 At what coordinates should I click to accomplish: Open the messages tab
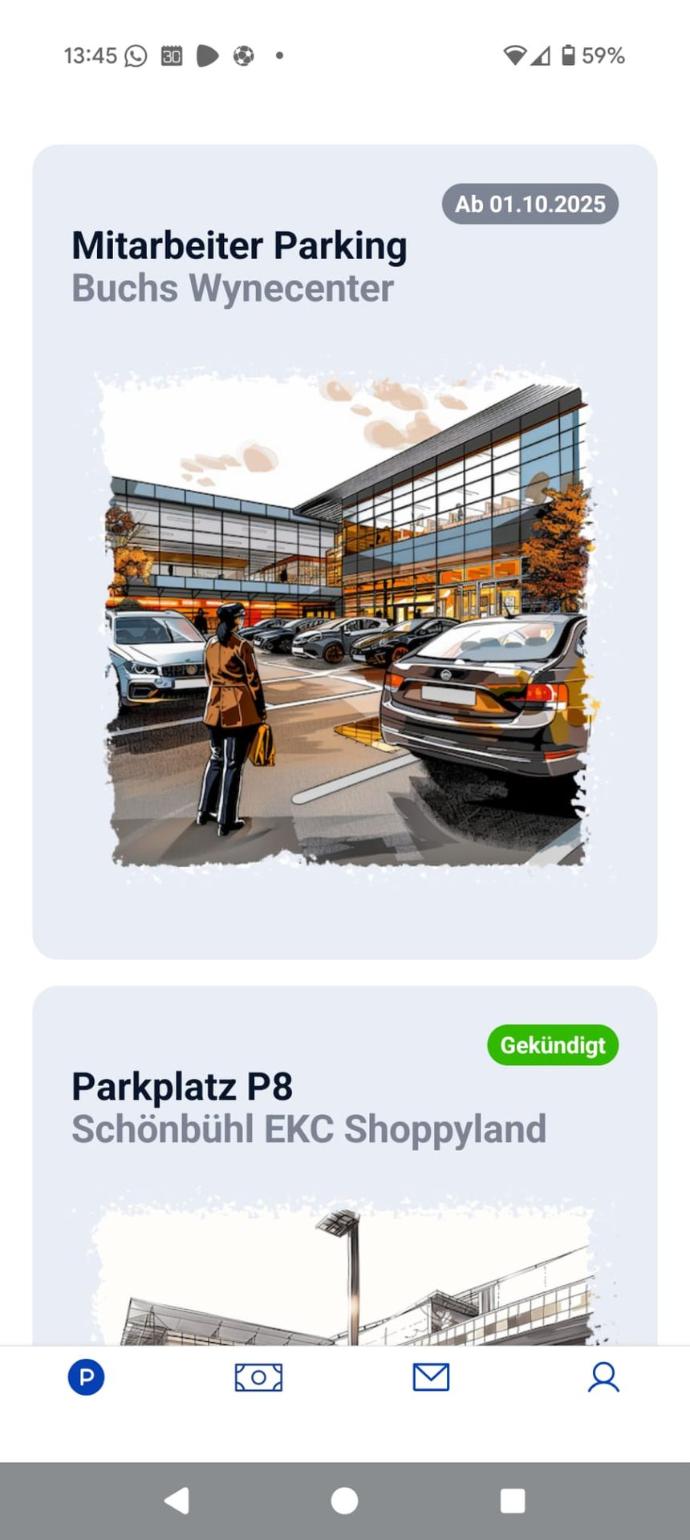tap(431, 1378)
